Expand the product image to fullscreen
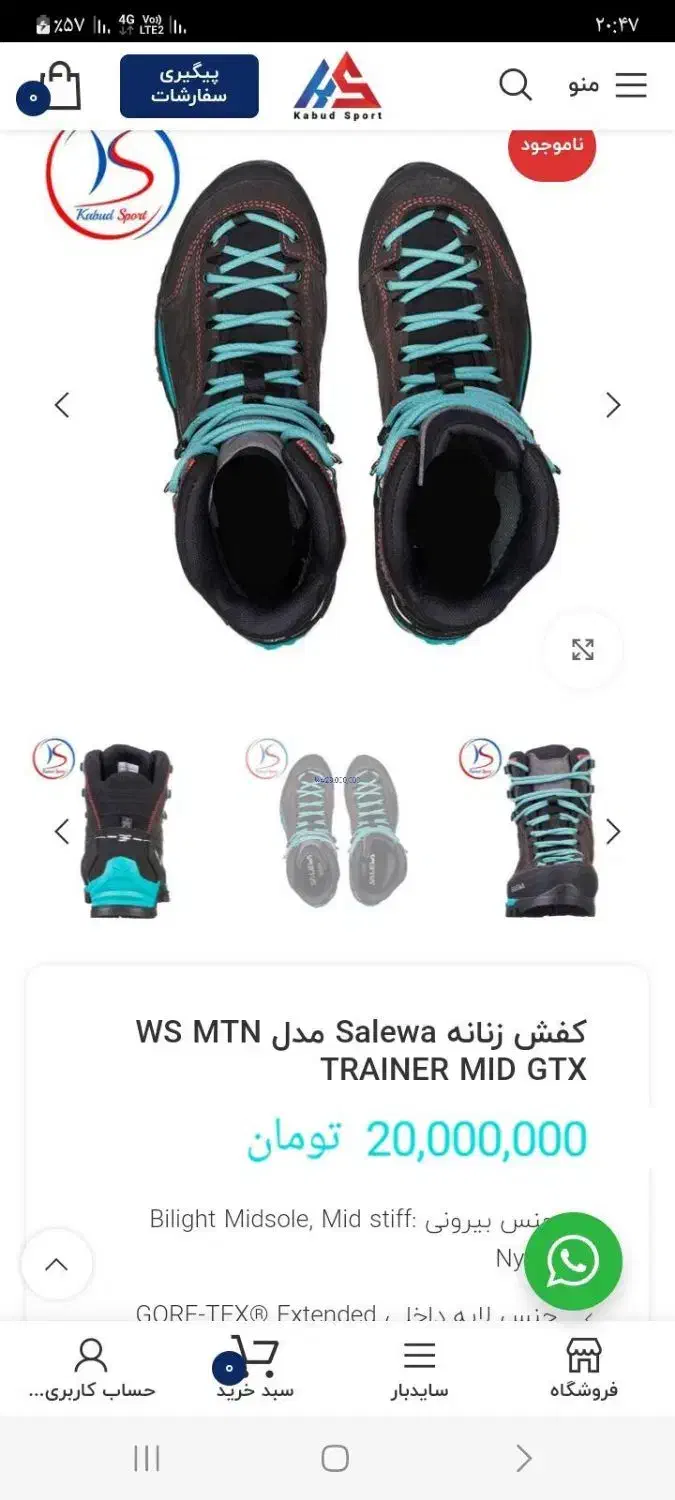 click(583, 650)
